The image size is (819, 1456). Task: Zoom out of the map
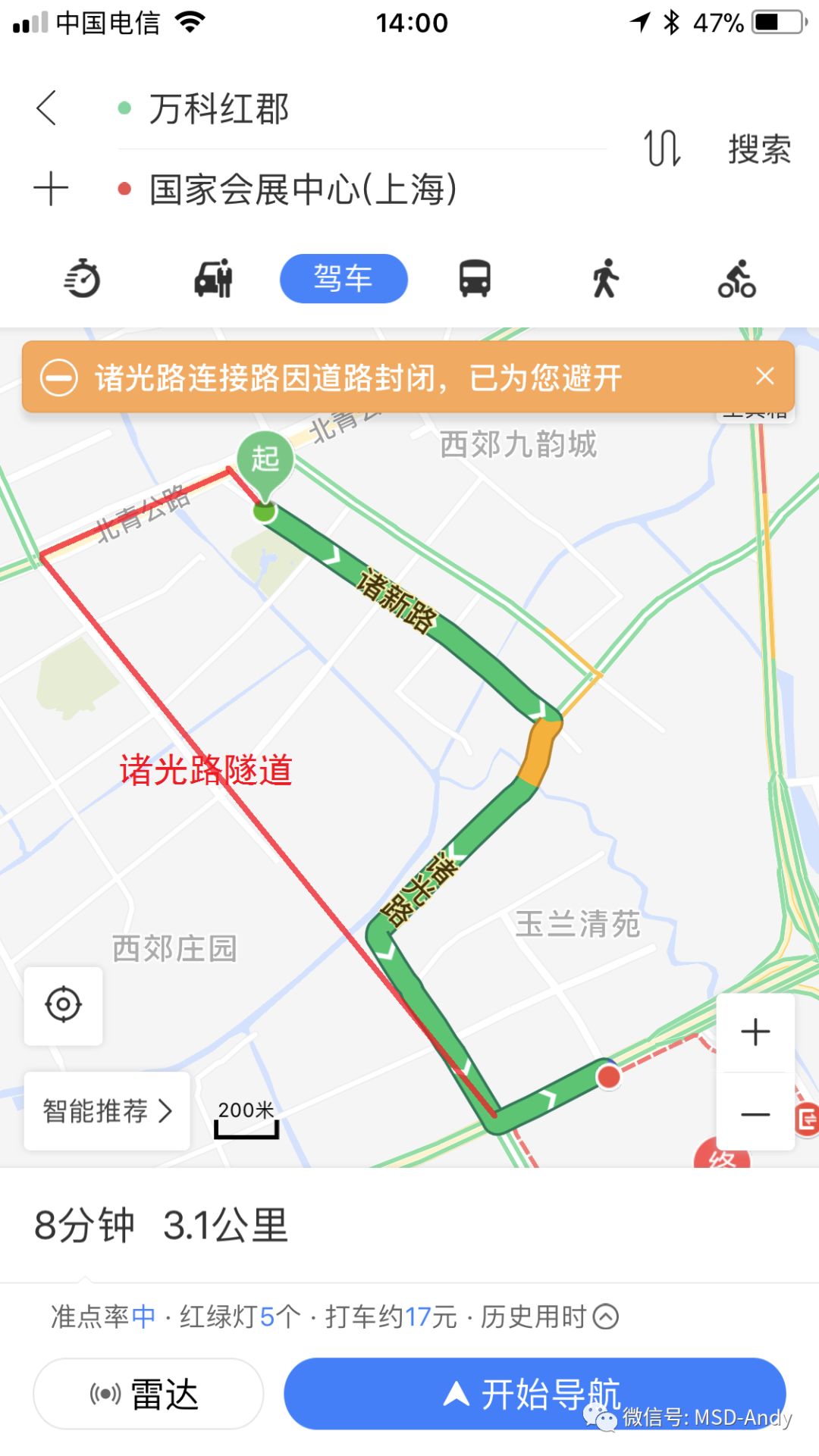point(755,1114)
